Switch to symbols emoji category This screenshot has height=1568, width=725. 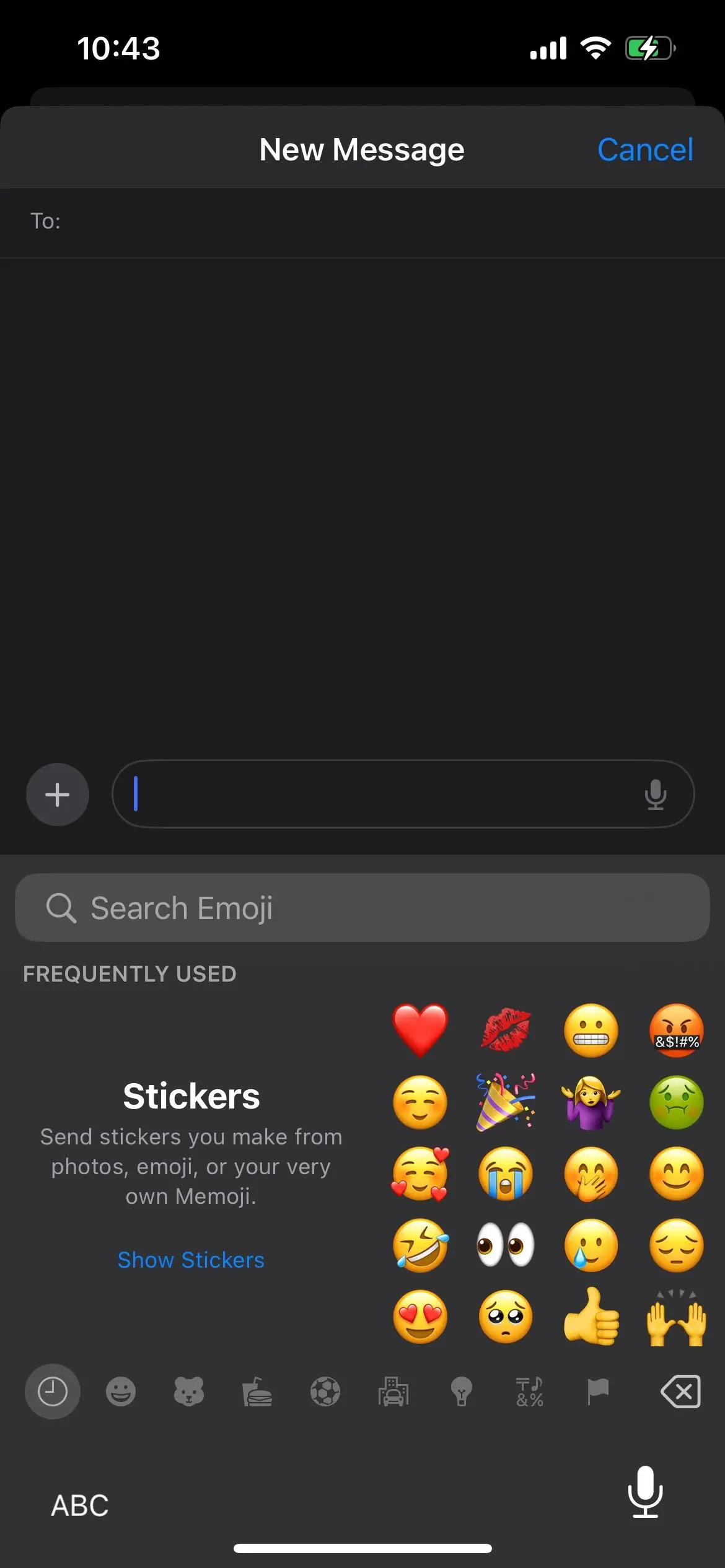(x=530, y=1392)
